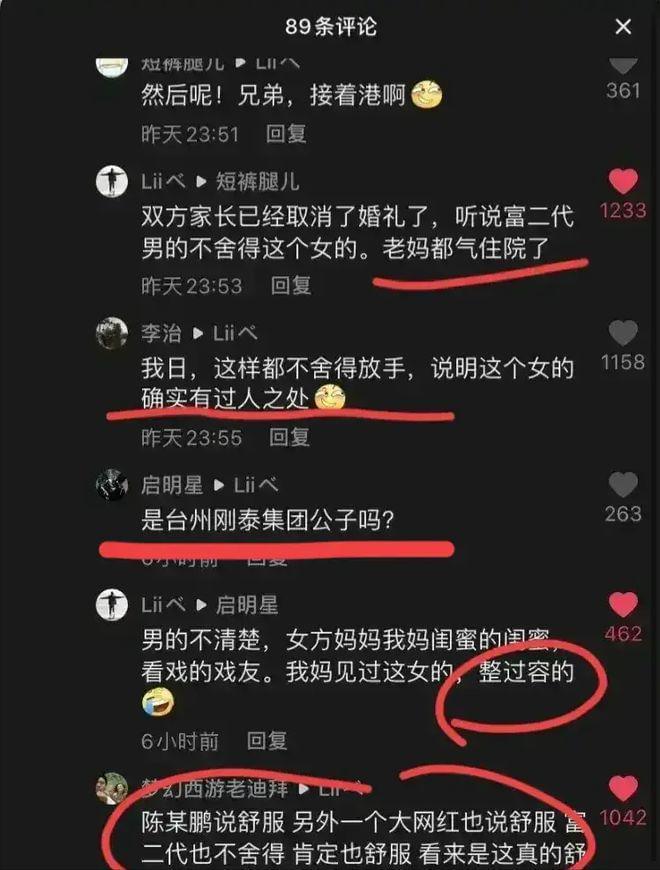Tap the heart on 梦幻西游老迪拜's comment
The image size is (660, 870).
click(x=623, y=788)
